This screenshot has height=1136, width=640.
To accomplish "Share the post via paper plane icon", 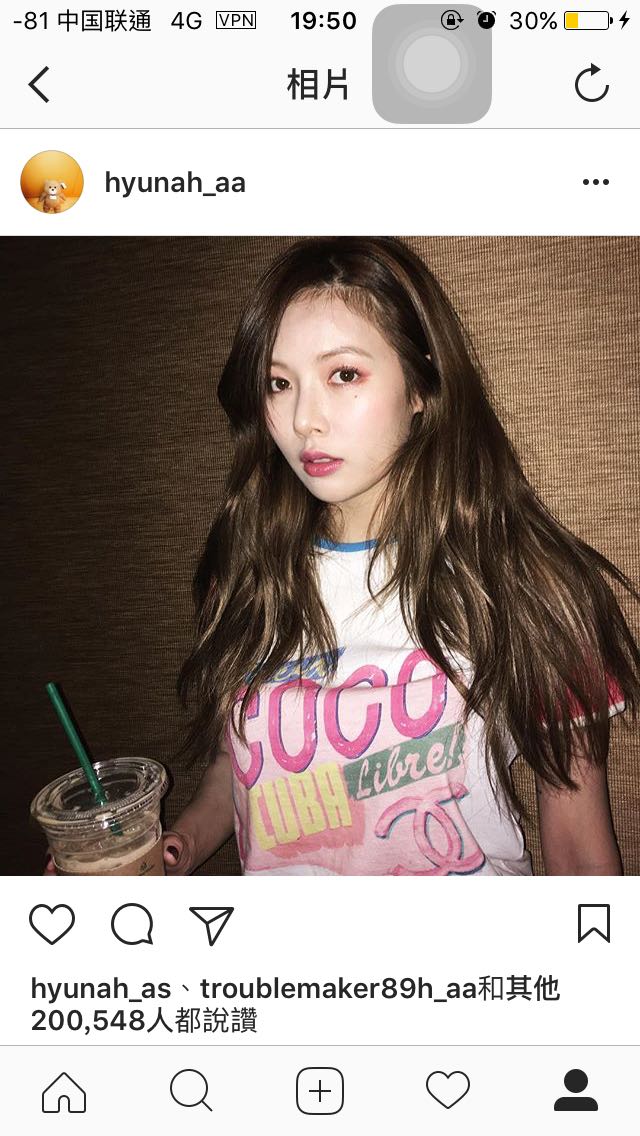I will point(211,925).
